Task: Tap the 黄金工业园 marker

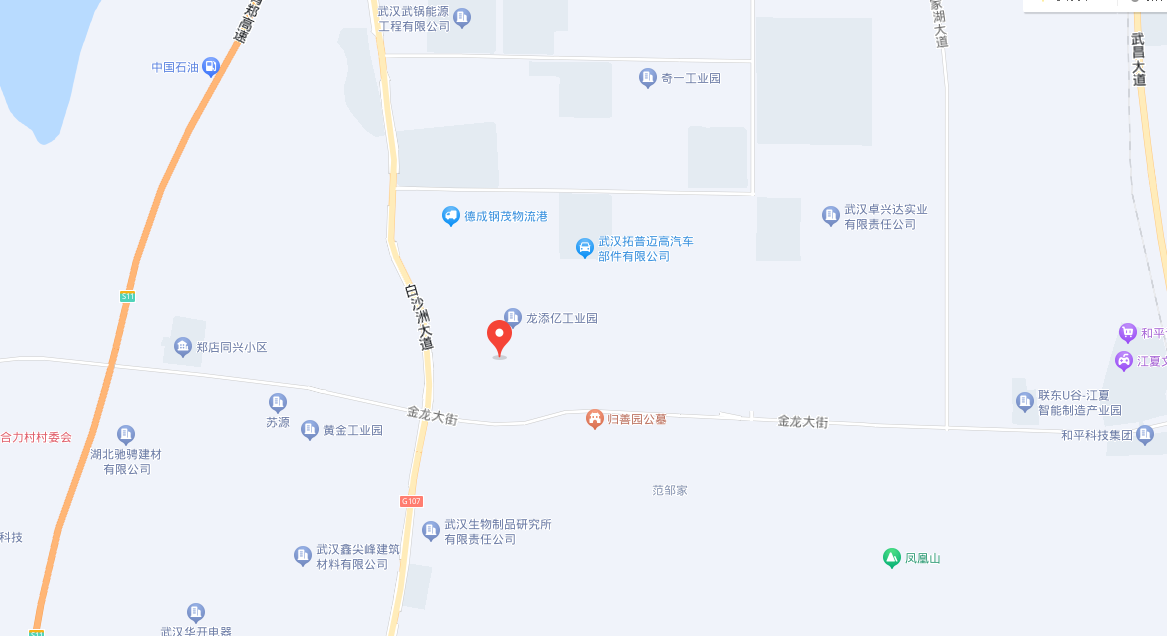Action: pos(309,430)
